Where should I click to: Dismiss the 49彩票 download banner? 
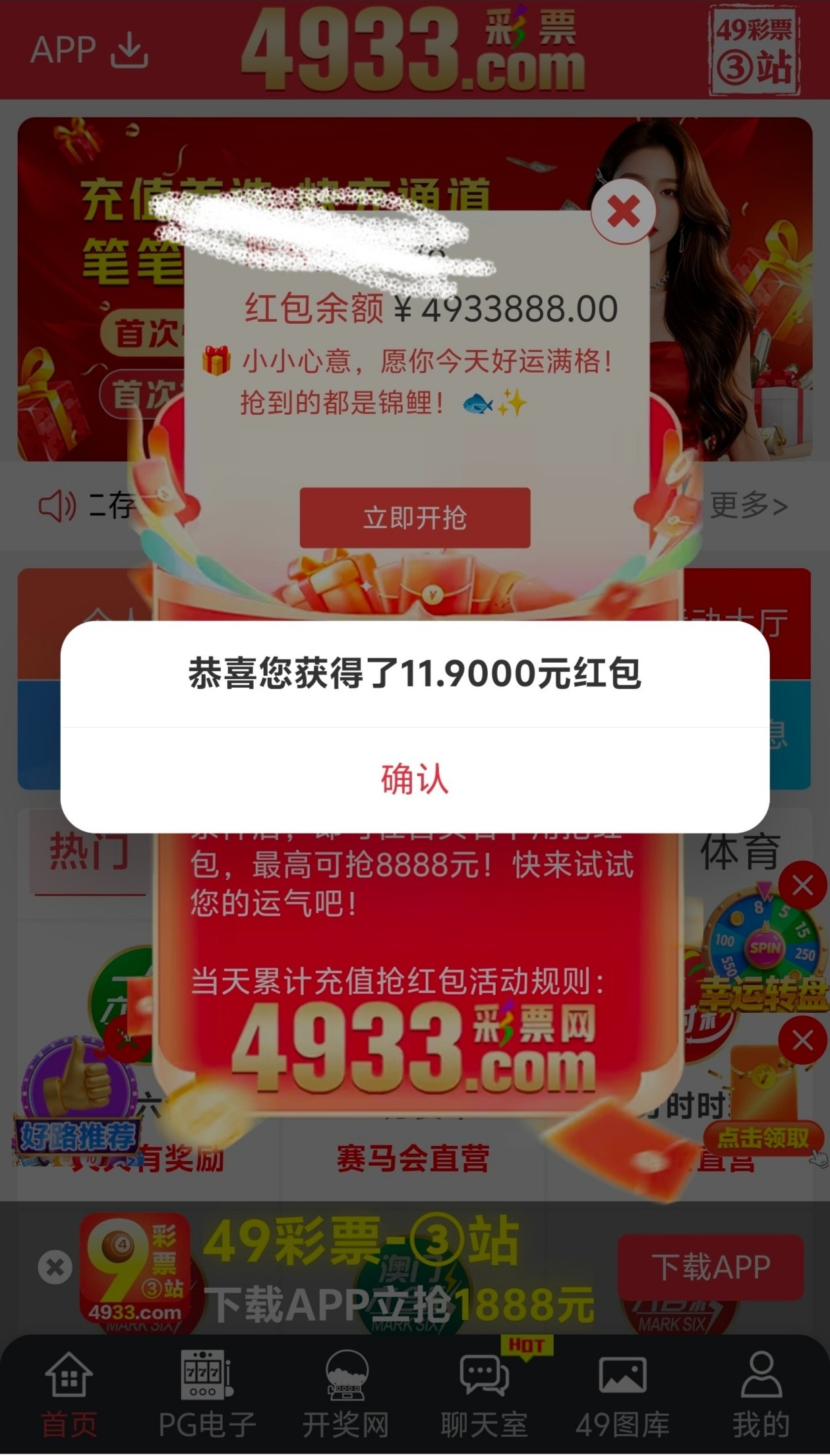click(55, 1267)
